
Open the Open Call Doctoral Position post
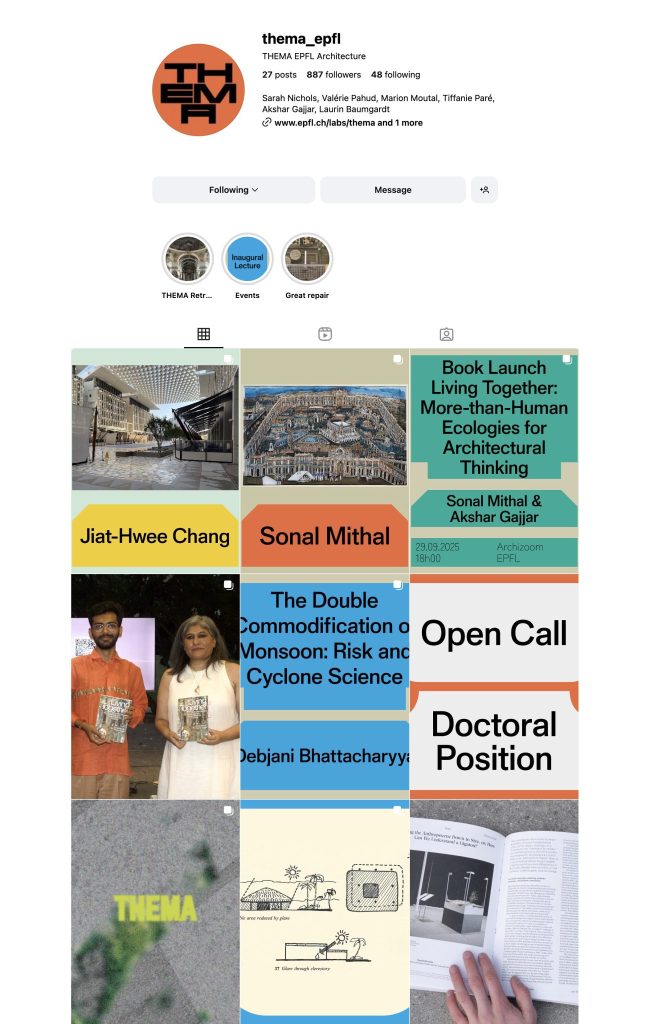coord(494,685)
